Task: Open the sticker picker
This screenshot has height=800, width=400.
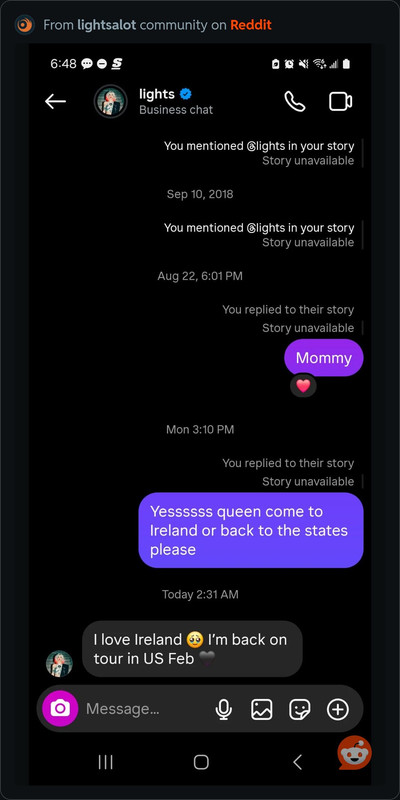Action: (299, 709)
